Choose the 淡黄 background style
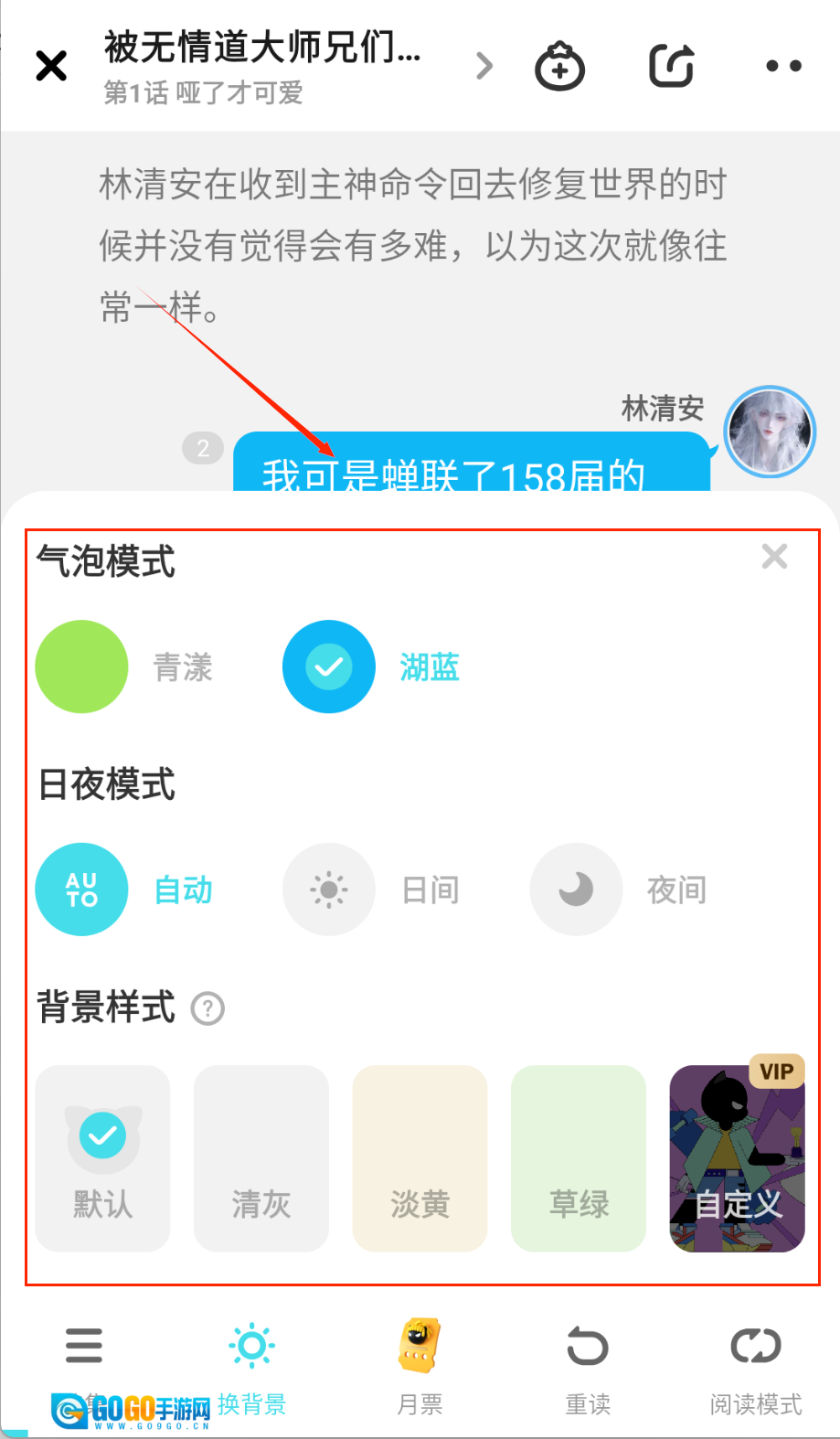 pos(420,1158)
